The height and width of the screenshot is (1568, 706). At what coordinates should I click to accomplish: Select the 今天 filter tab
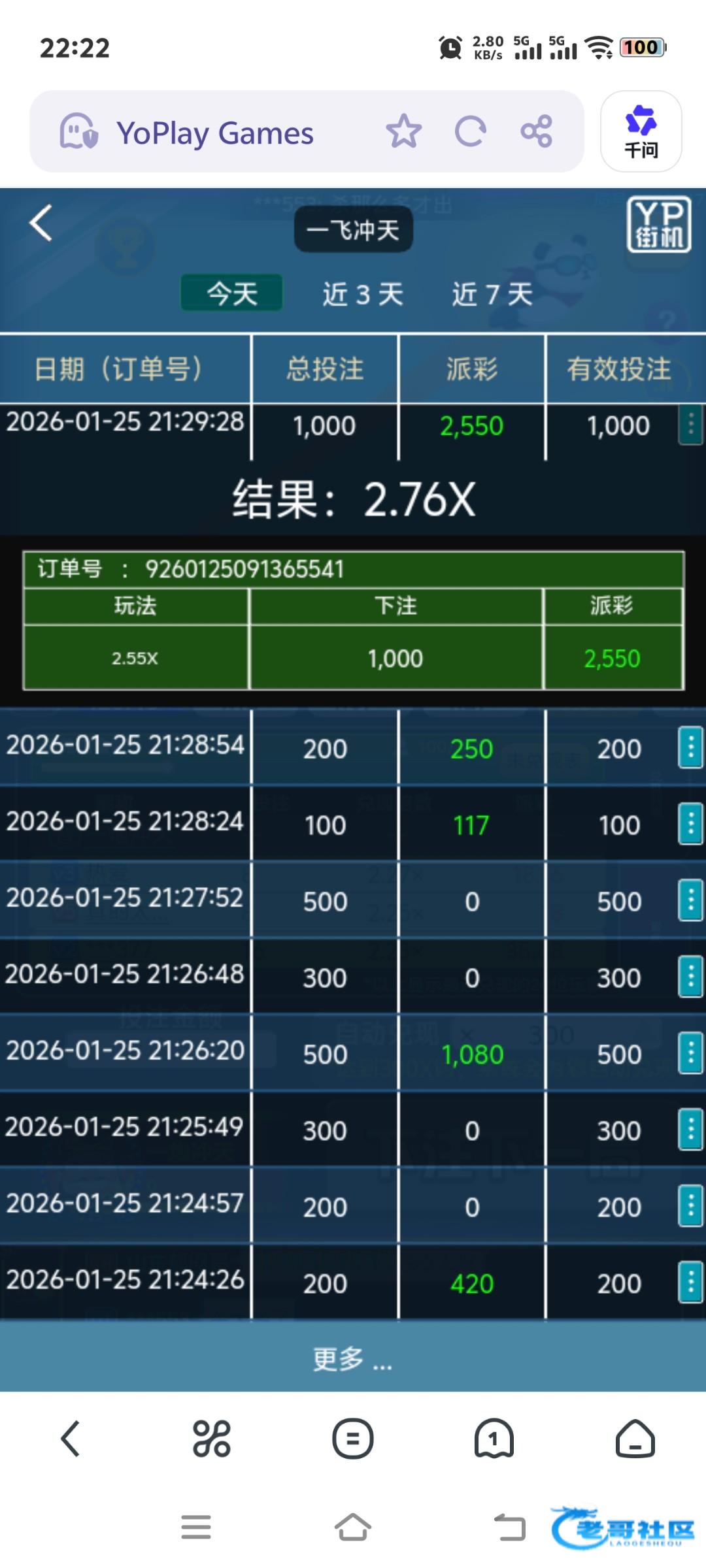[231, 293]
